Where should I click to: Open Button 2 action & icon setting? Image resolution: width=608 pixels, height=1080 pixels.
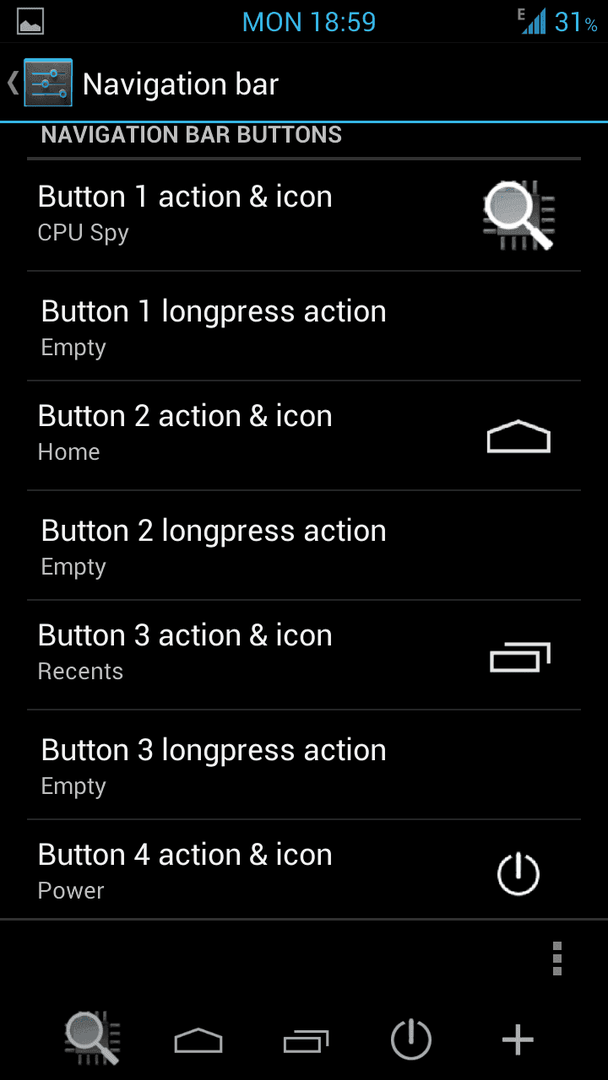304,435
